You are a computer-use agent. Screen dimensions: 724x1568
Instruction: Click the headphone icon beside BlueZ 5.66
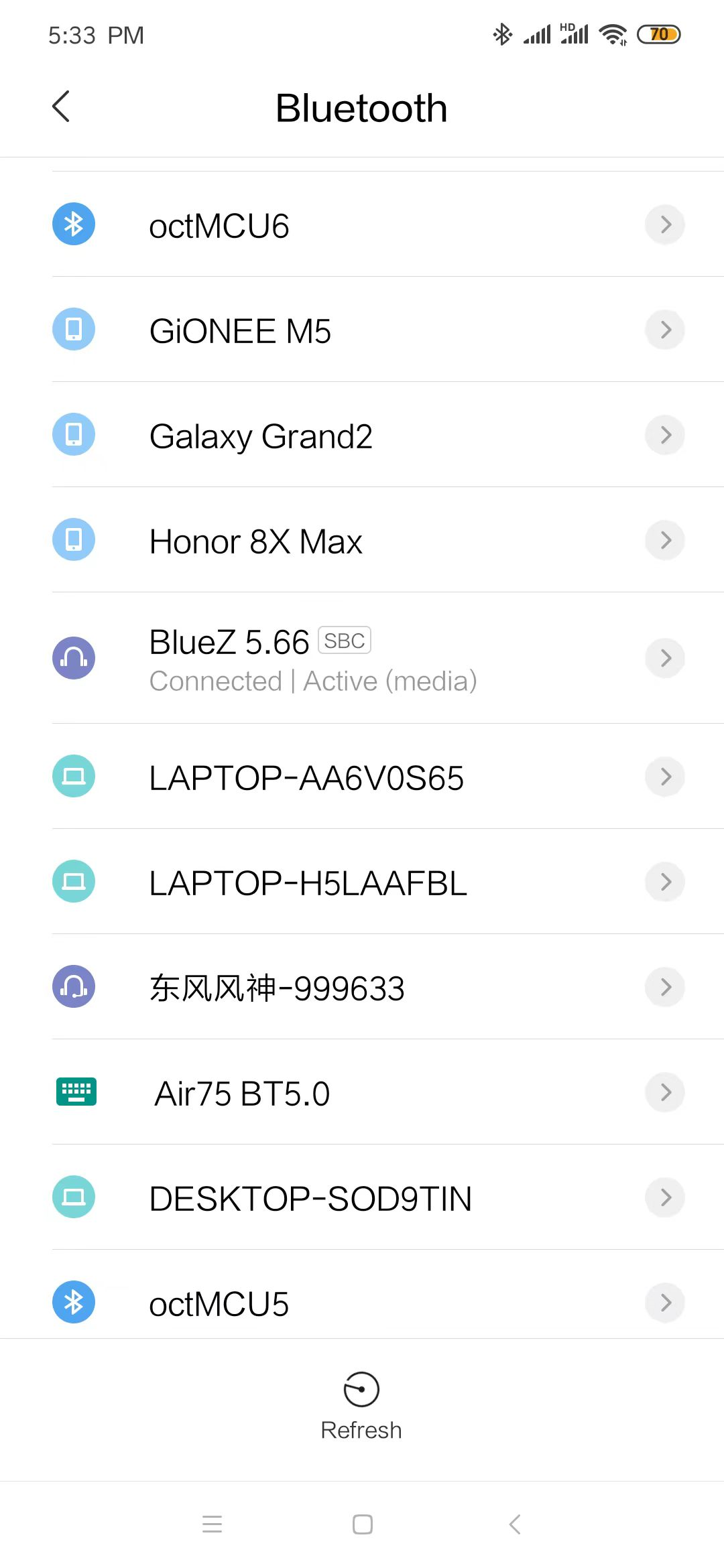(x=73, y=658)
